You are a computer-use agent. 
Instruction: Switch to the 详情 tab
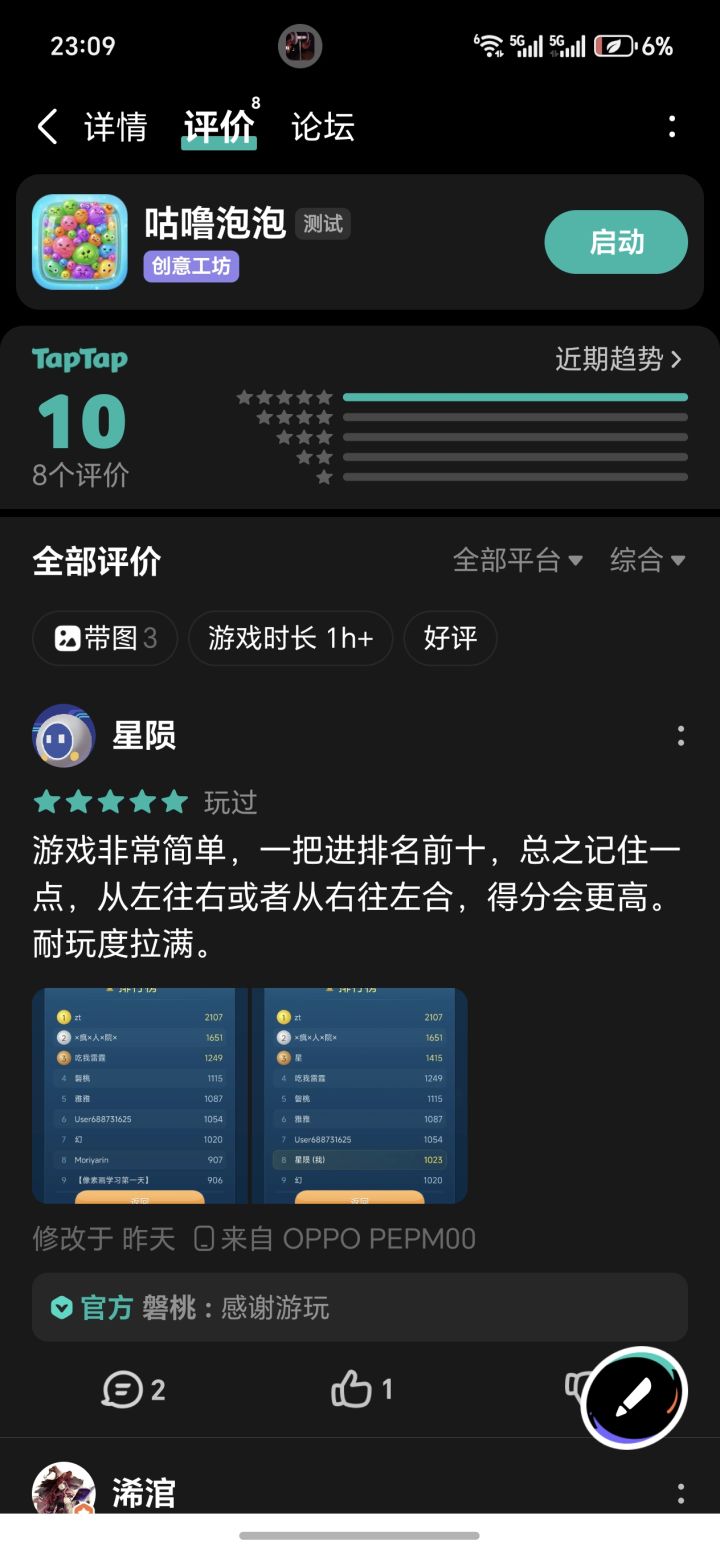click(117, 127)
